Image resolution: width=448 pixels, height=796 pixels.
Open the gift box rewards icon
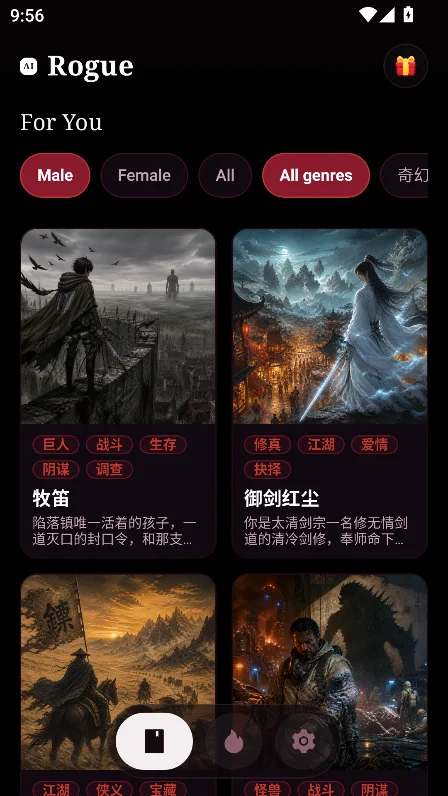click(405, 66)
